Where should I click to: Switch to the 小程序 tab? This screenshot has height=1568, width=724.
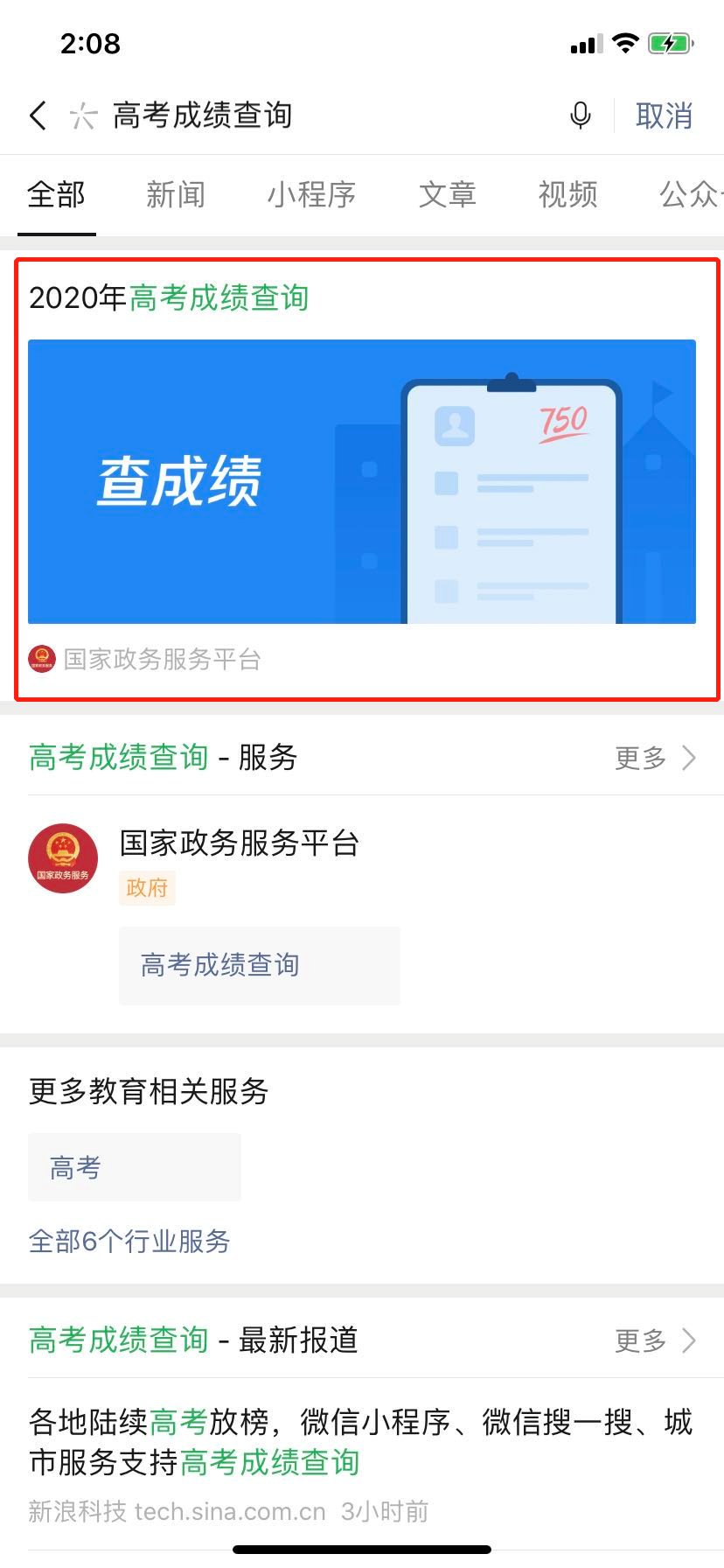click(x=311, y=194)
